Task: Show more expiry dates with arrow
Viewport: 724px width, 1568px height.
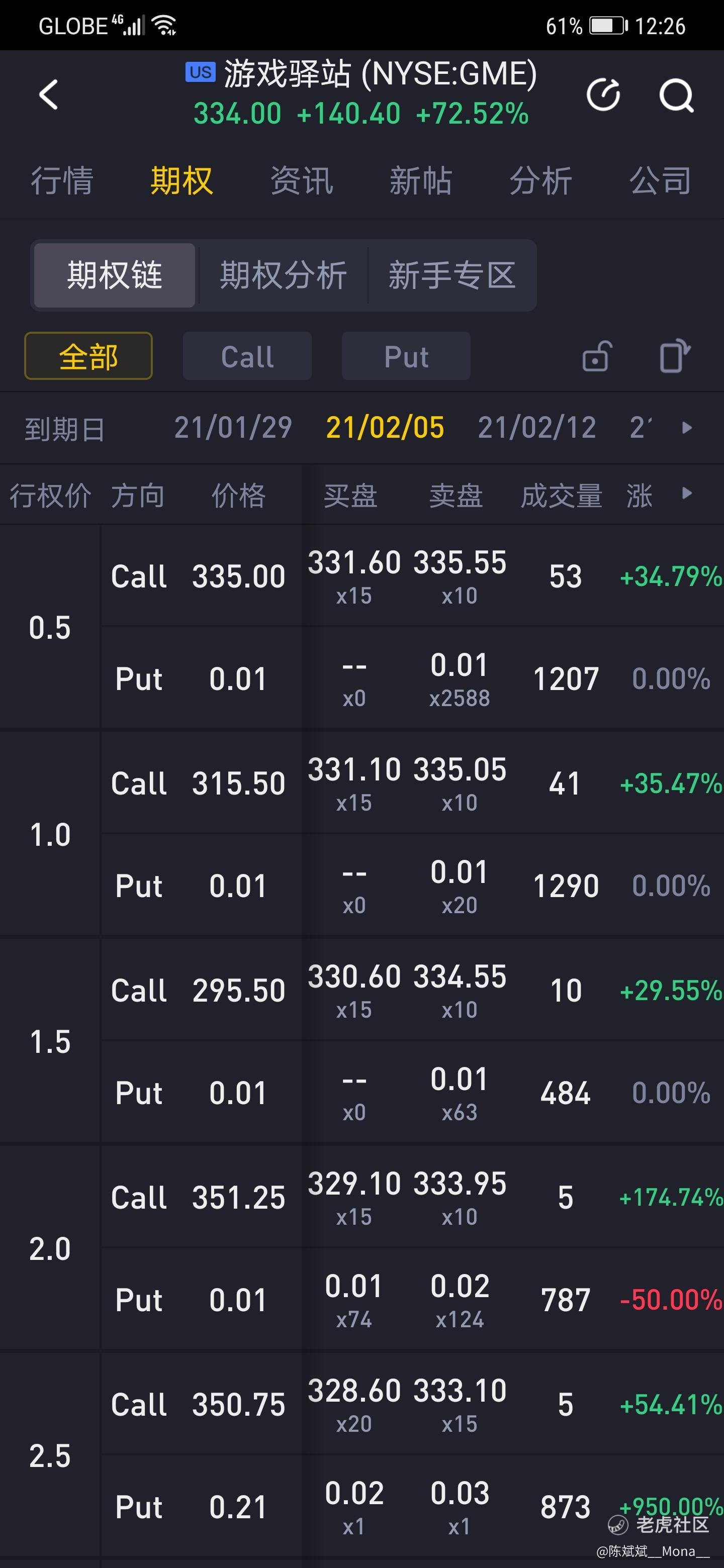Action: [x=687, y=427]
